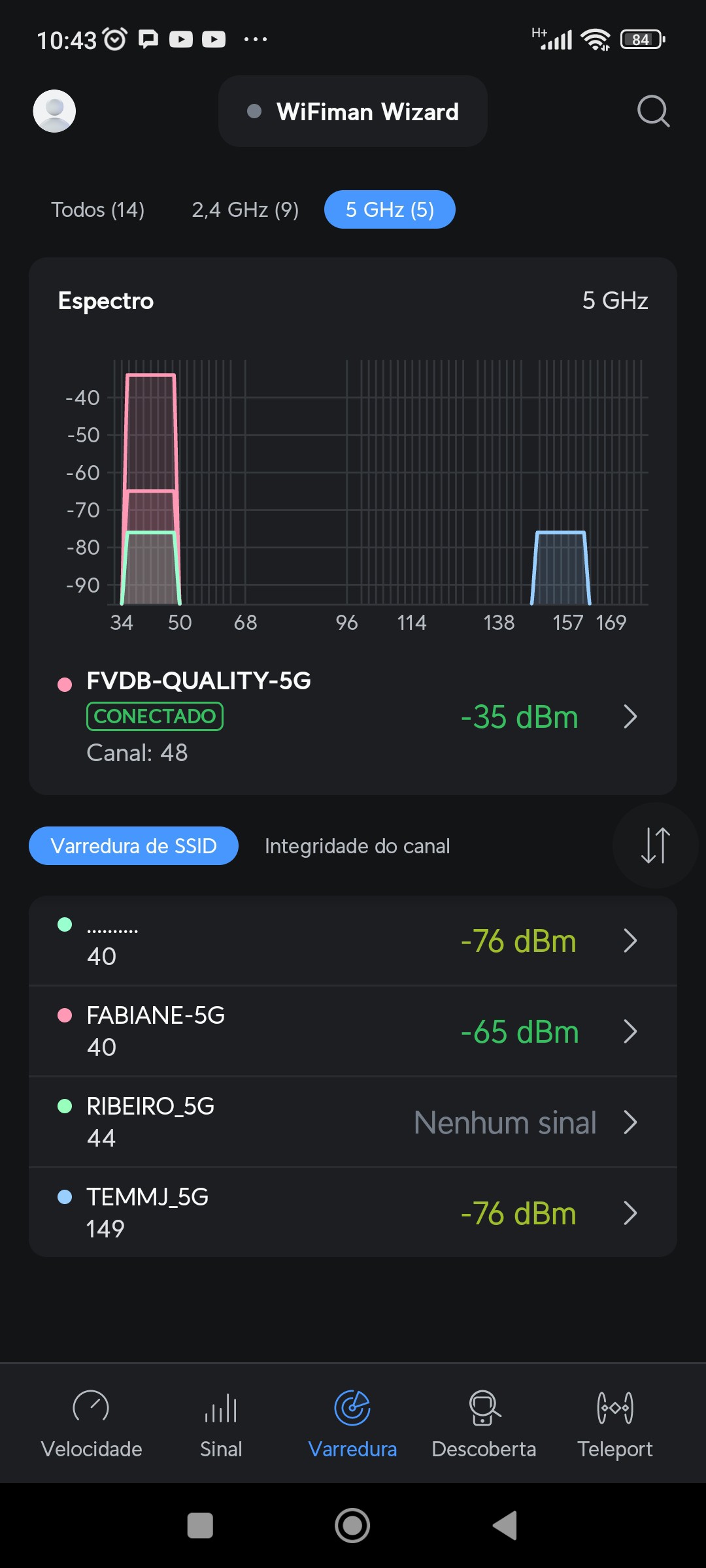Select the 5 GHz filter chip
The width and height of the screenshot is (706, 1568).
click(390, 210)
